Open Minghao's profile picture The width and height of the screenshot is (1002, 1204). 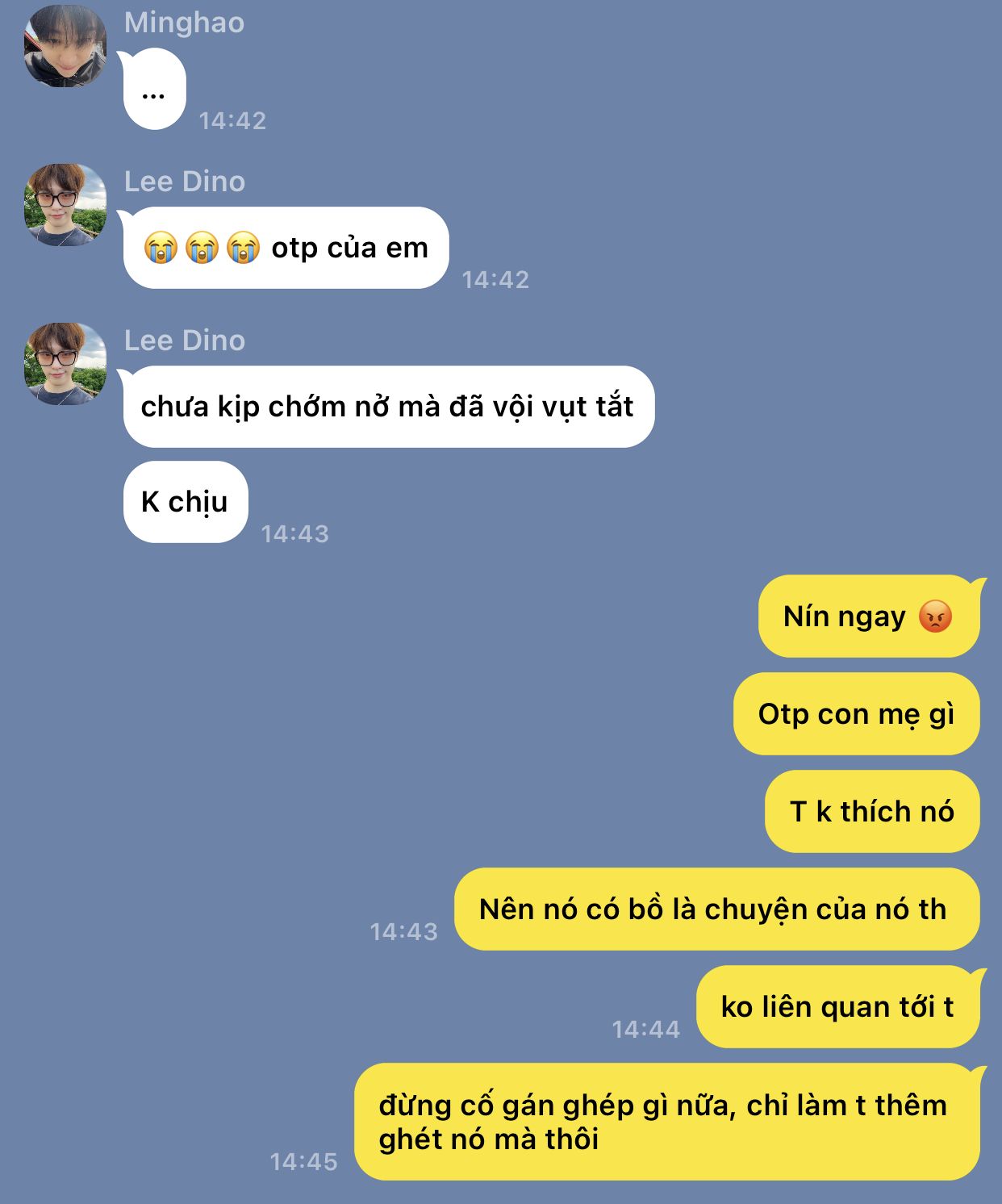[65, 46]
